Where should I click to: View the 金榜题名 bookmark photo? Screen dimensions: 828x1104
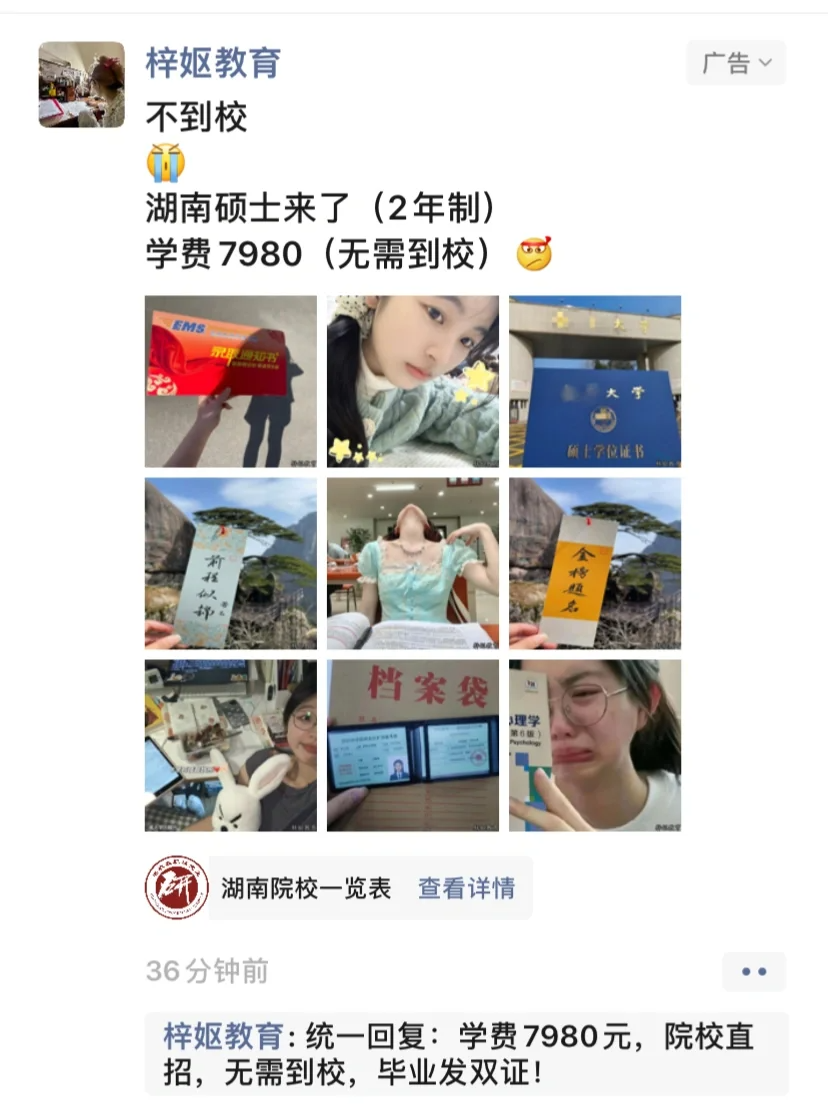pyautogui.click(x=595, y=563)
